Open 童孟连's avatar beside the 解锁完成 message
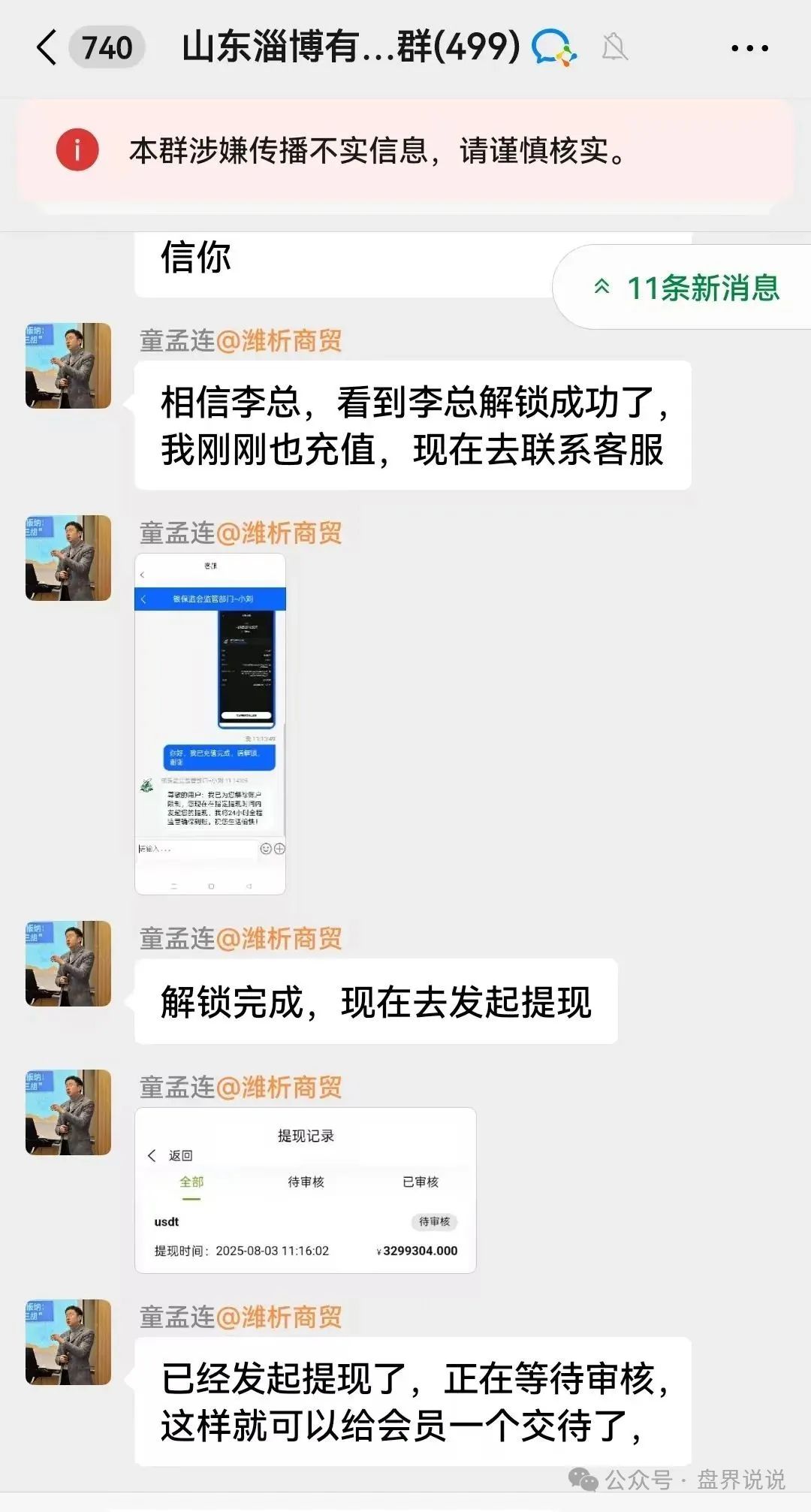Screen dimensions: 811x1512 68,964
